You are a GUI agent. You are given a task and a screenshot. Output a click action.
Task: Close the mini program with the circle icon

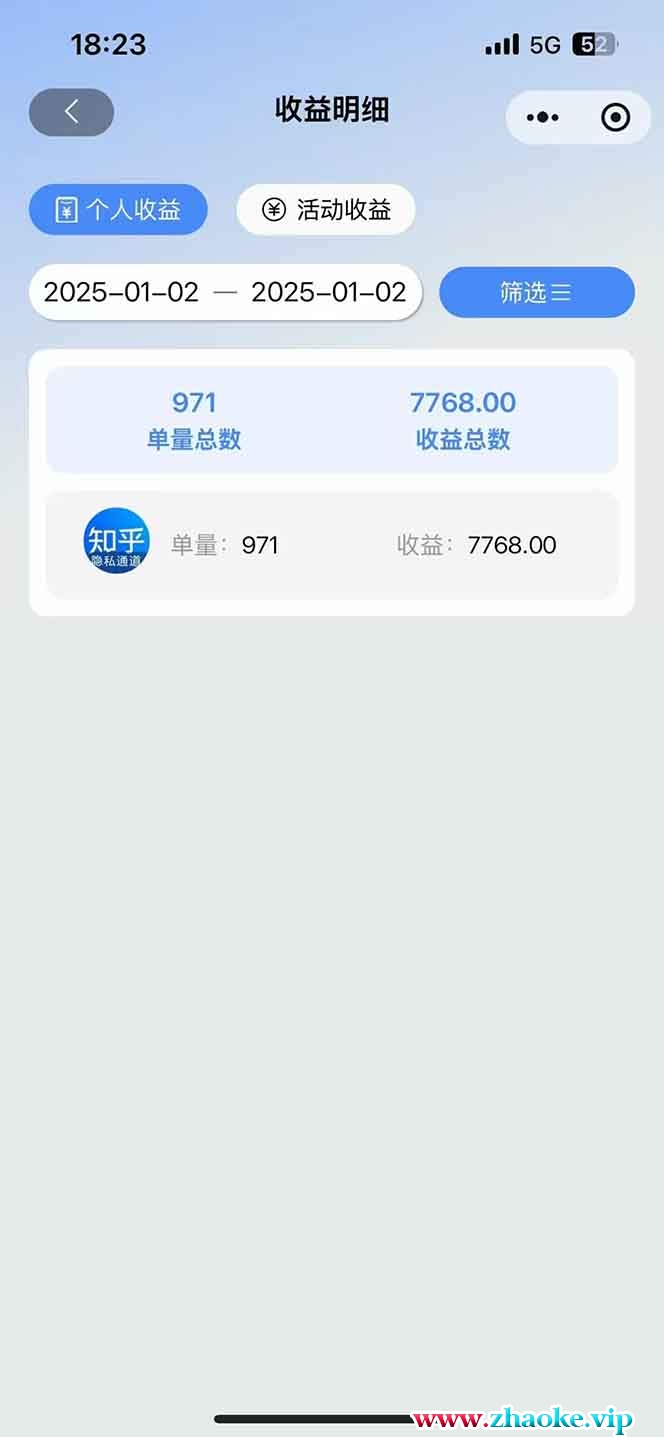tap(615, 117)
